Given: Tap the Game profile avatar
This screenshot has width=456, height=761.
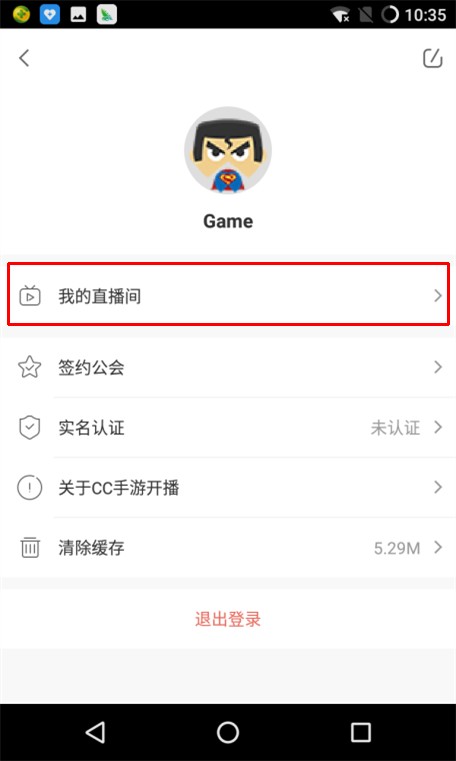Looking at the screenshot, I should (x=228, y=150).
